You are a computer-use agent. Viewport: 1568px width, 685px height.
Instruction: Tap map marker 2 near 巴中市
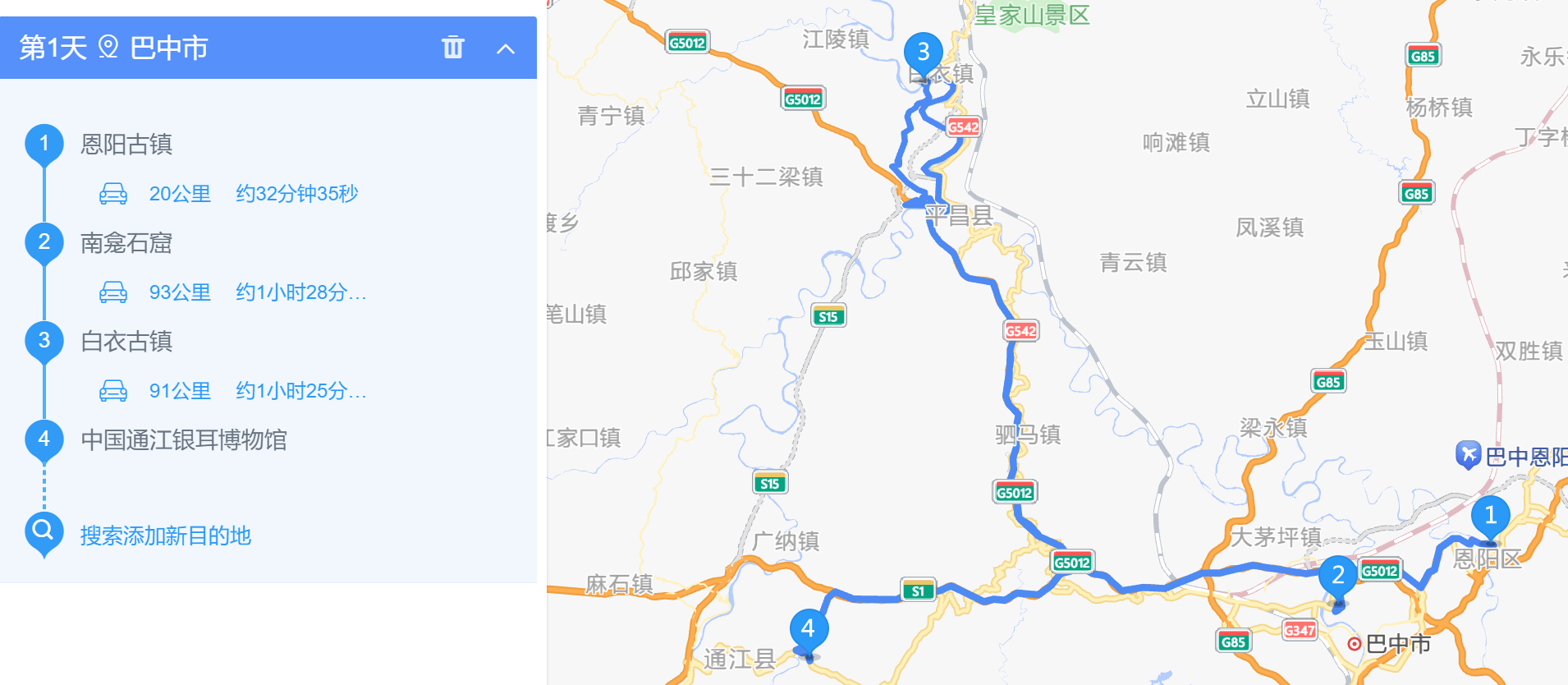1337,576
